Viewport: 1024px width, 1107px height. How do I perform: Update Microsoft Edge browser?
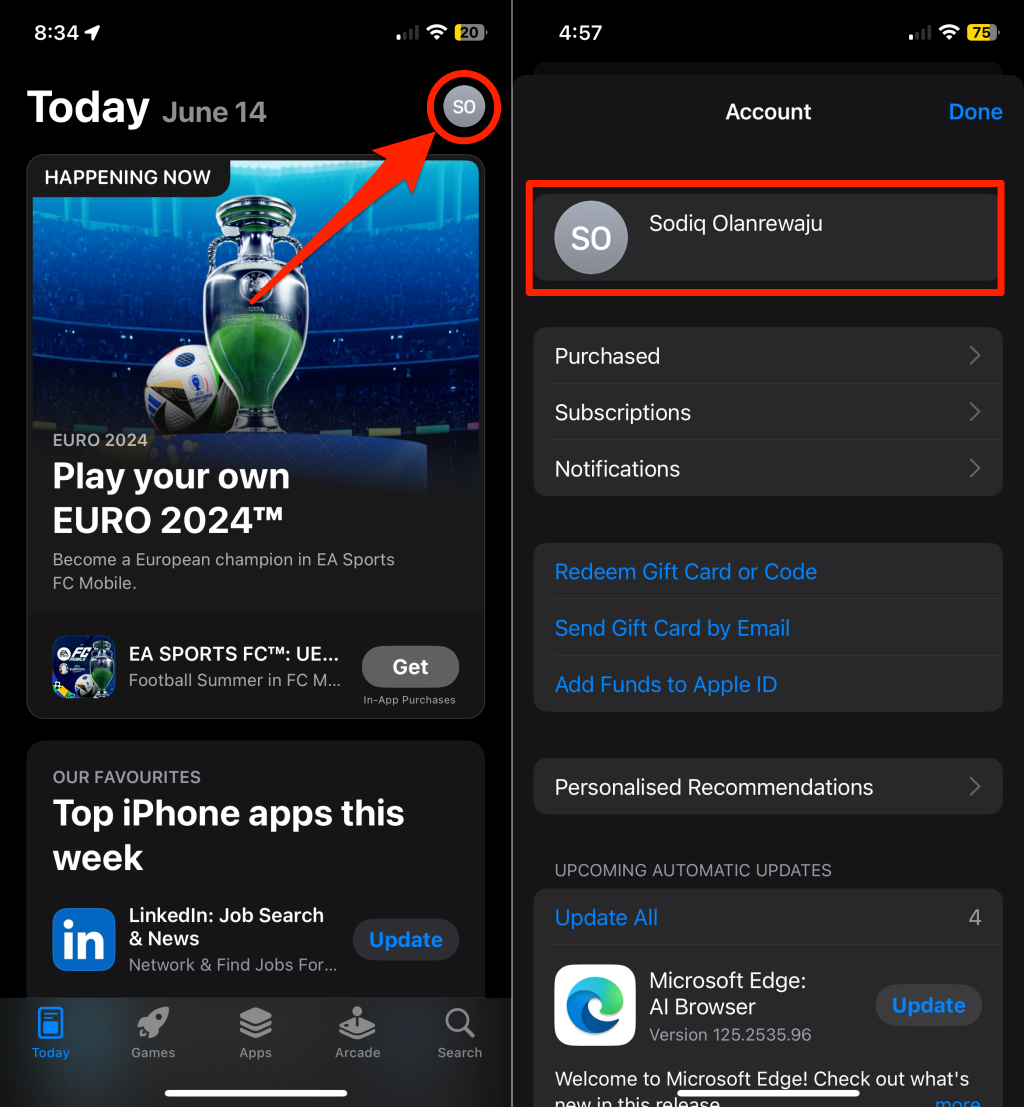[x=928, y=1005]
